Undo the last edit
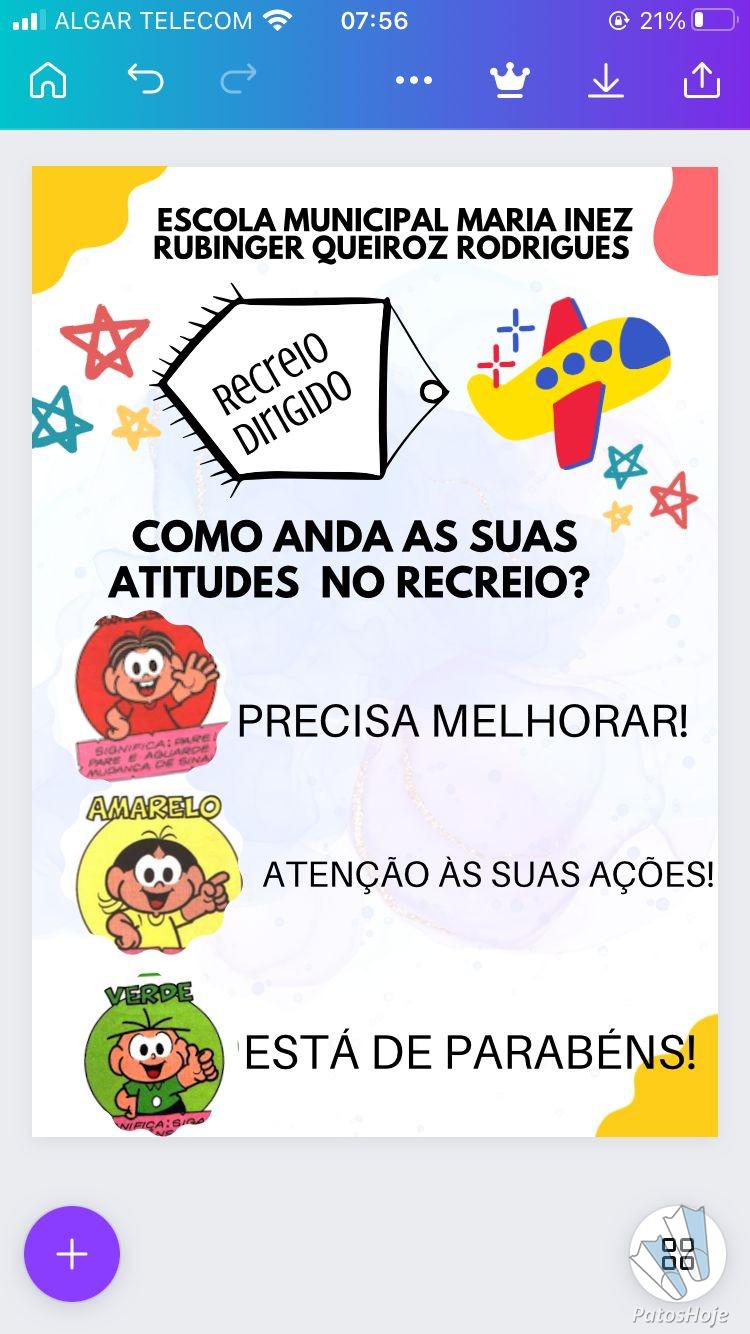The image size is (750, 1334). [145, 80]
